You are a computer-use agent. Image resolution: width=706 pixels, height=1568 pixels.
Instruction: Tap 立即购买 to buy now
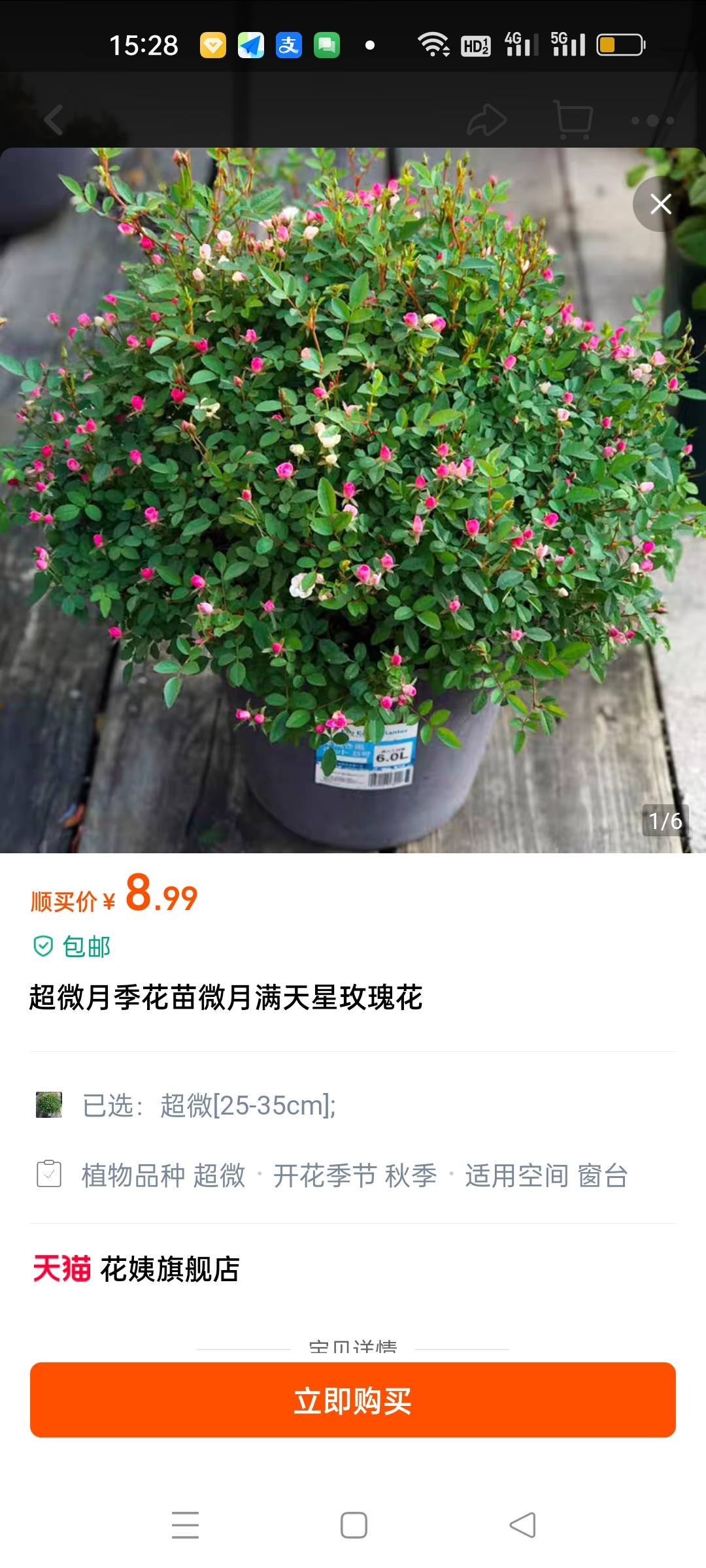pos(353,1401)
